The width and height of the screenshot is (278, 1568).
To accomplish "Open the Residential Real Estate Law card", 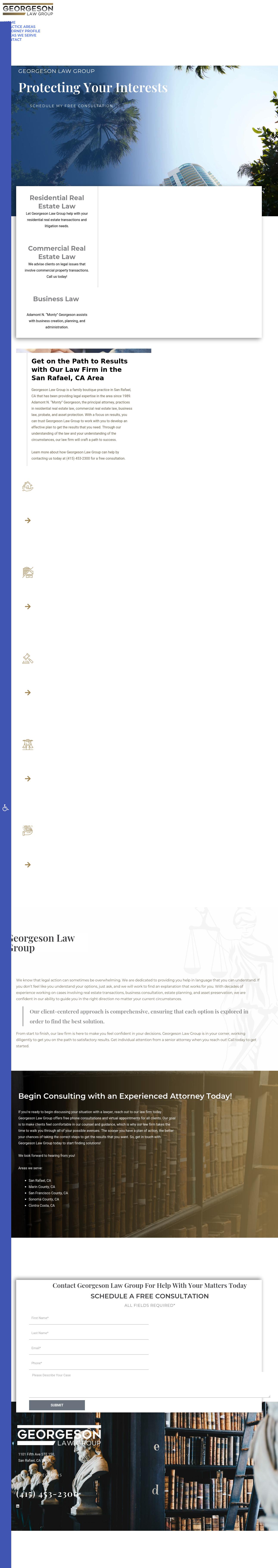I will point(57,202).
